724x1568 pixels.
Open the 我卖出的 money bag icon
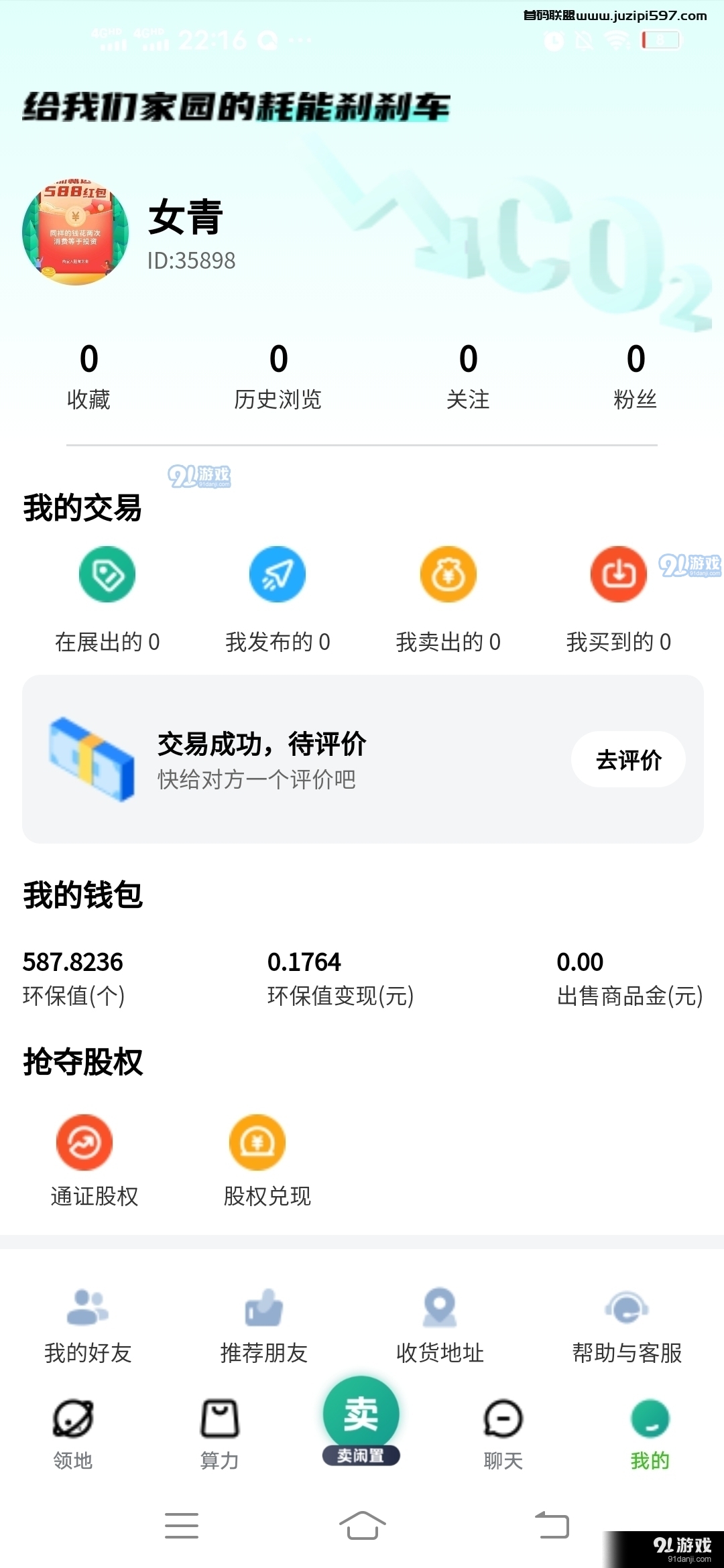[x=448, y=574]
